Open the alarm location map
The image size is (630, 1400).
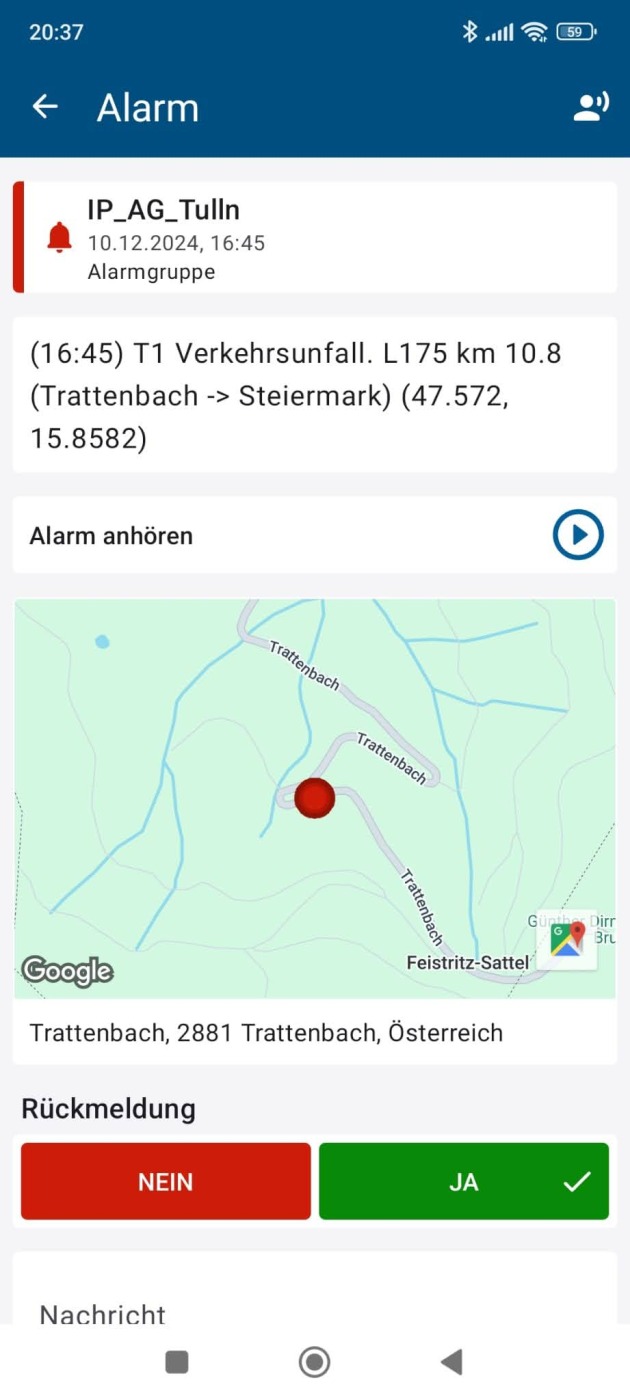[x=315, y=798]
